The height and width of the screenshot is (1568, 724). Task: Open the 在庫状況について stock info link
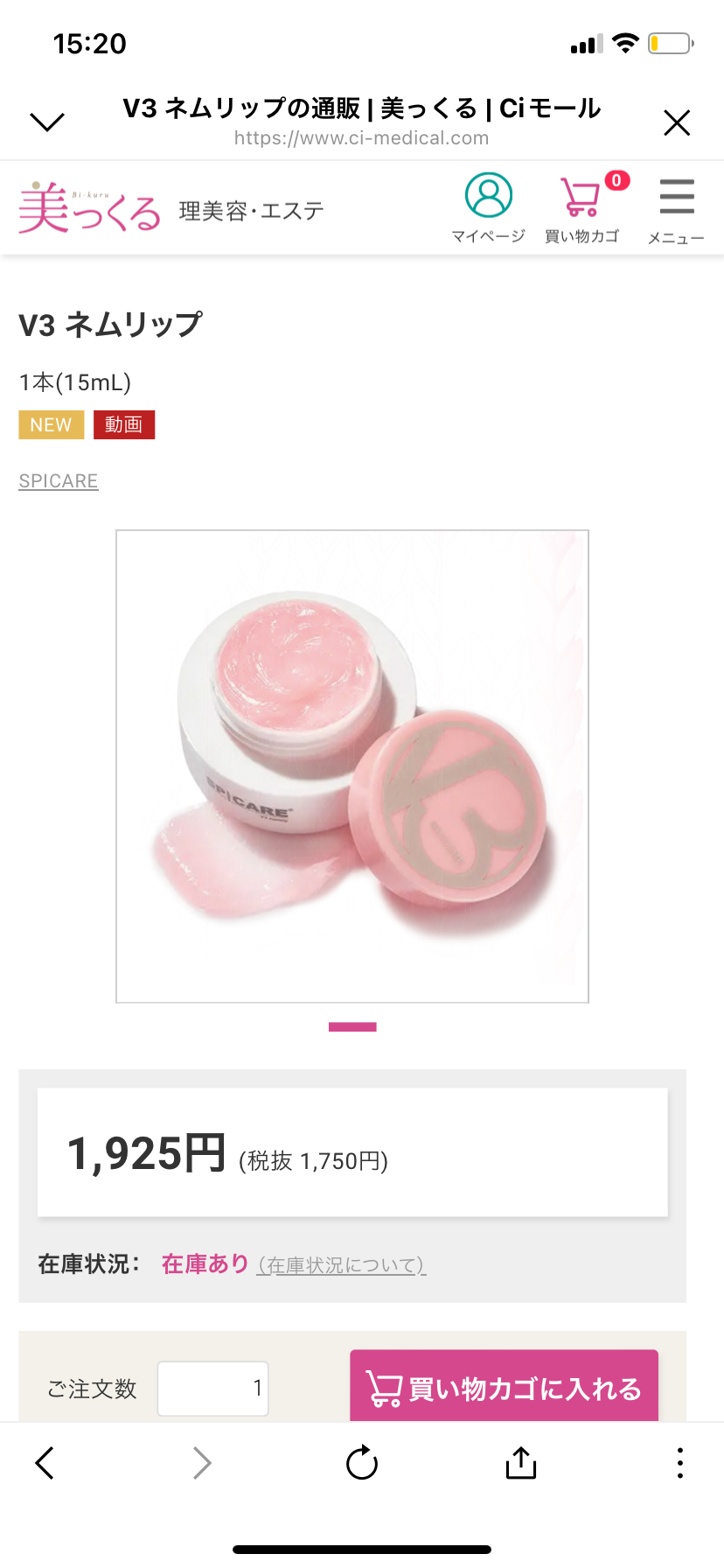click(x=341, y=1264)
